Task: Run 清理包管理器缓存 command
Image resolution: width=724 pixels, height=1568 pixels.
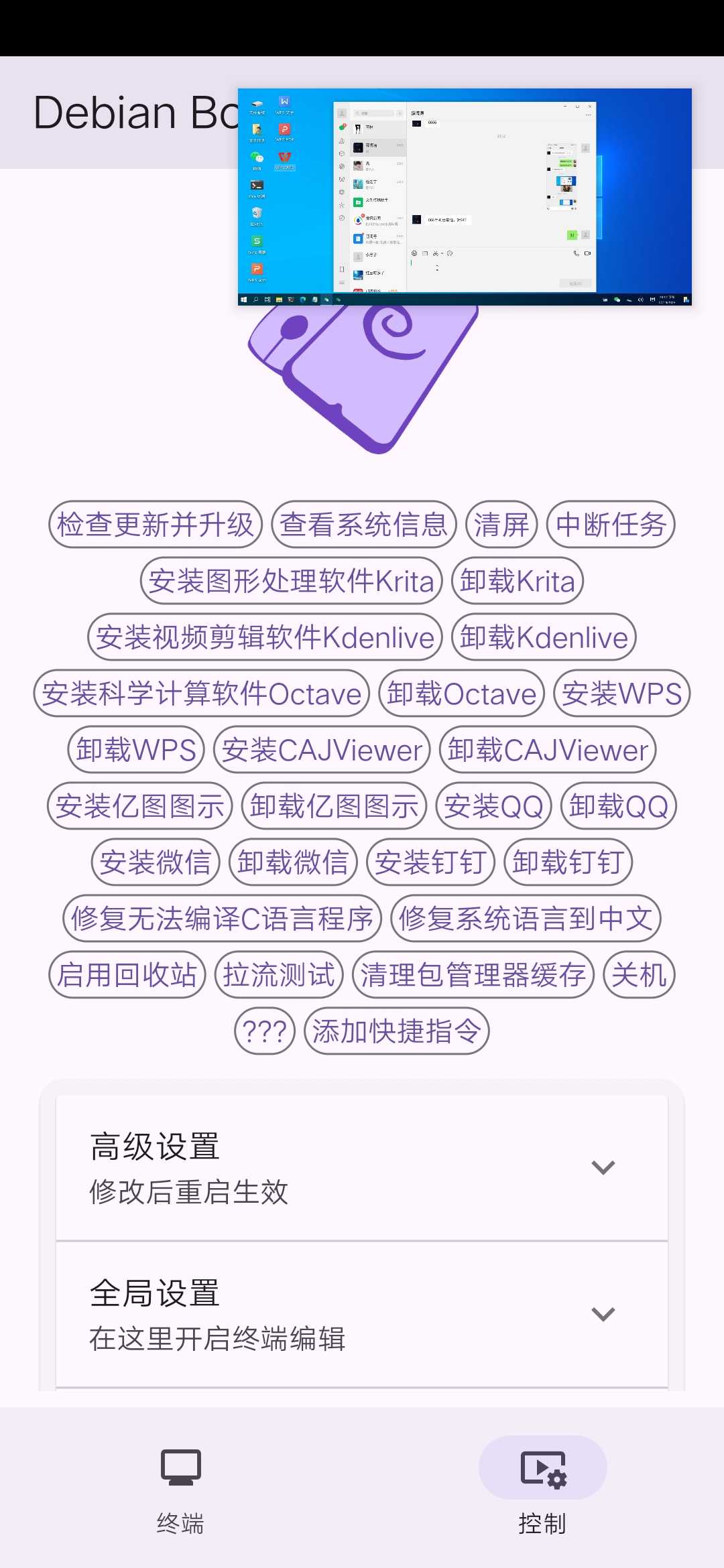Action: pos(473,975)
